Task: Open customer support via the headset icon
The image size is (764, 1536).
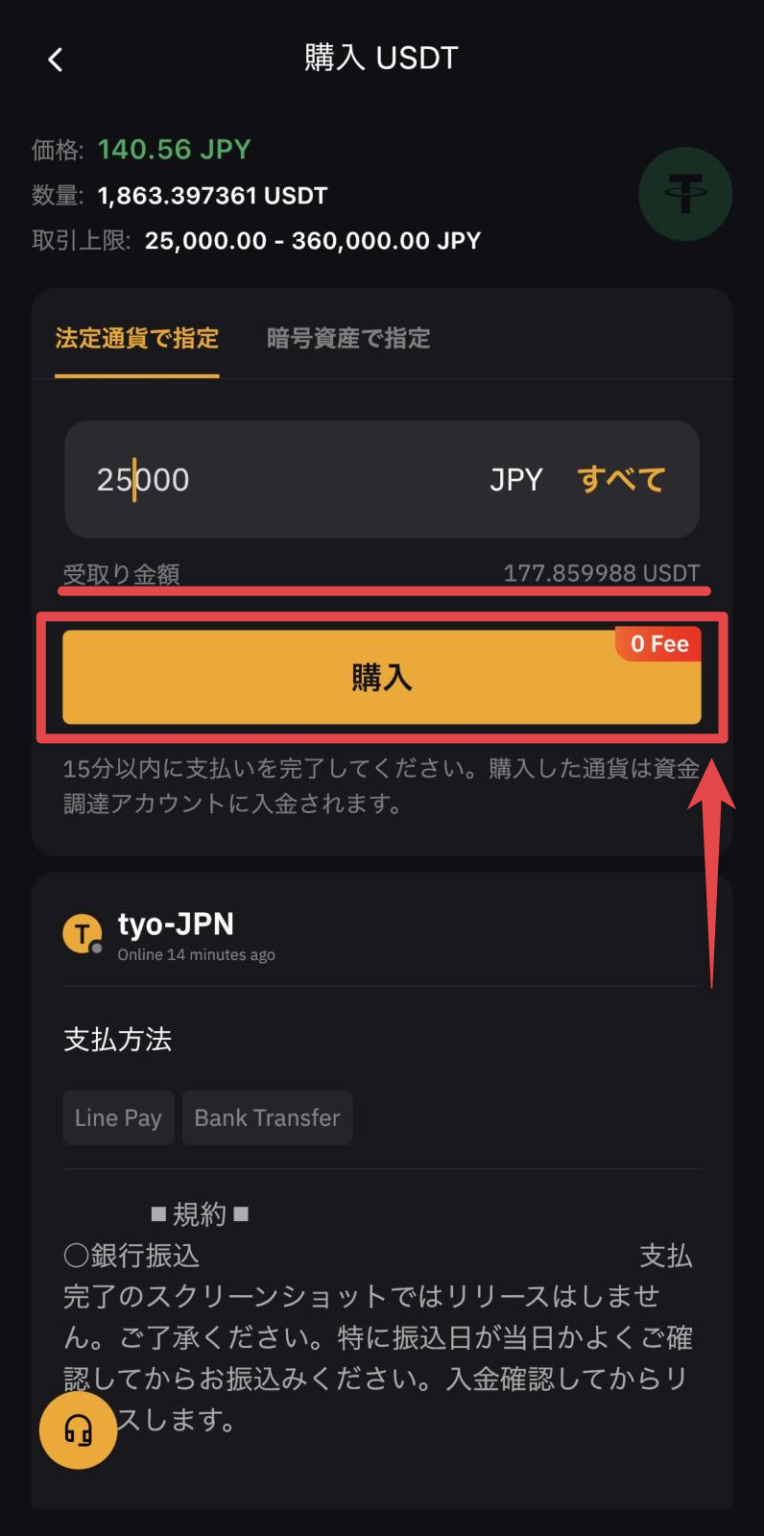Action: tap(77, 1430)
